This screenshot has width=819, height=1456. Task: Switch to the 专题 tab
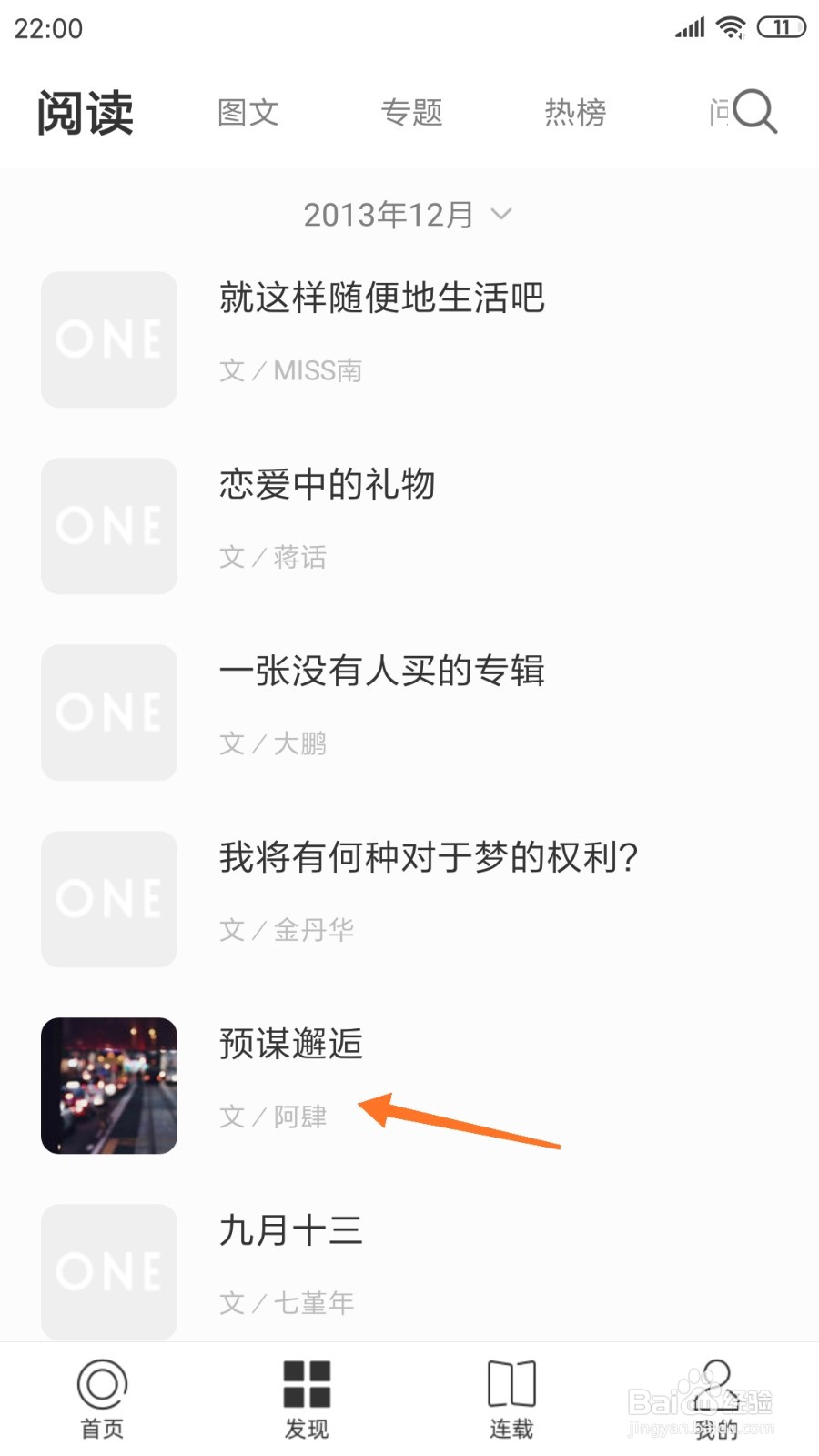[x=411, y=112]
